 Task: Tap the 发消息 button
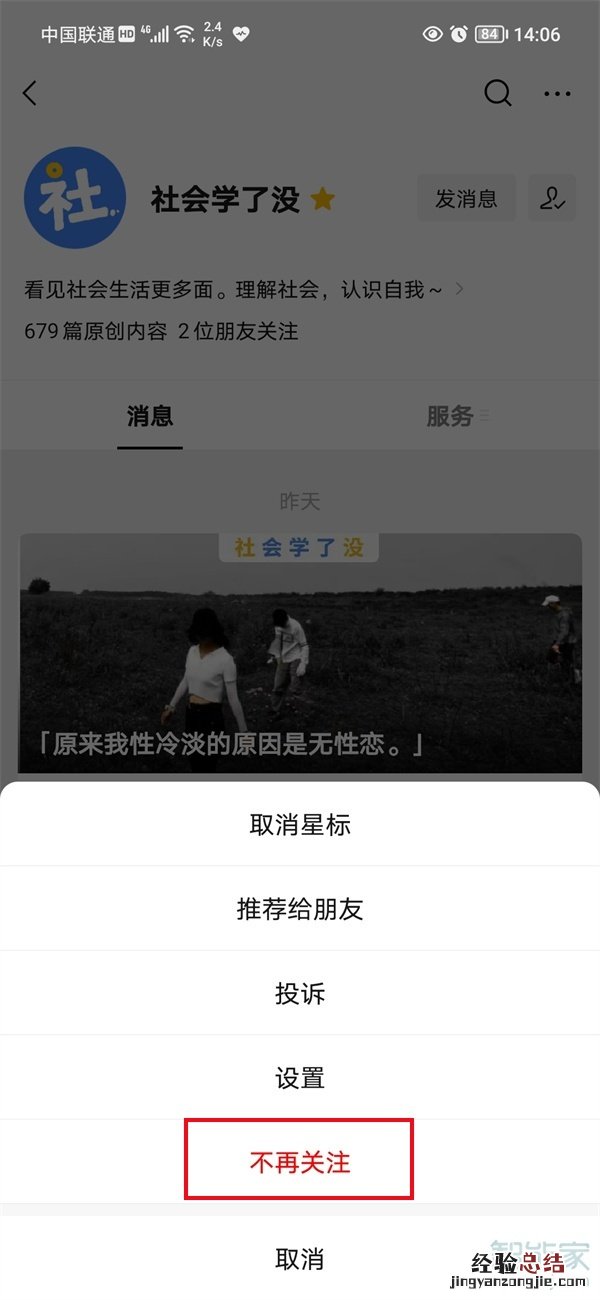click(x=466, y=198)
